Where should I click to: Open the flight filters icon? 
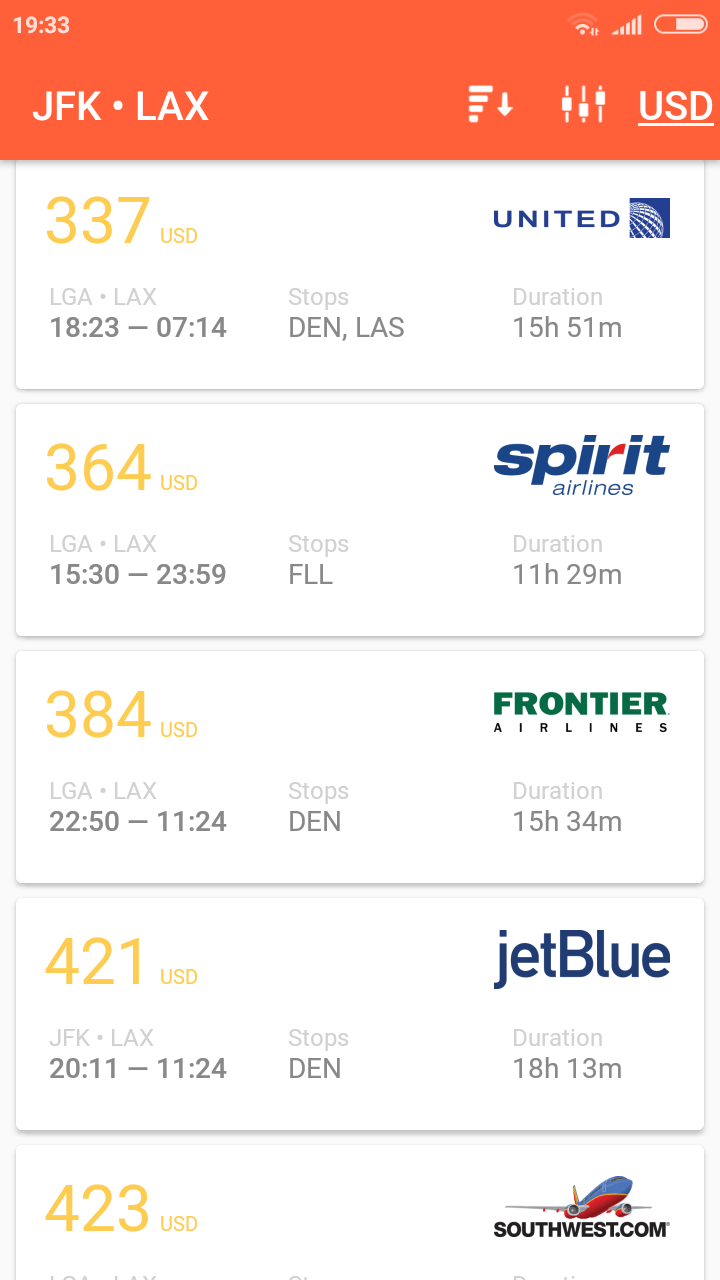coord(584,105)
